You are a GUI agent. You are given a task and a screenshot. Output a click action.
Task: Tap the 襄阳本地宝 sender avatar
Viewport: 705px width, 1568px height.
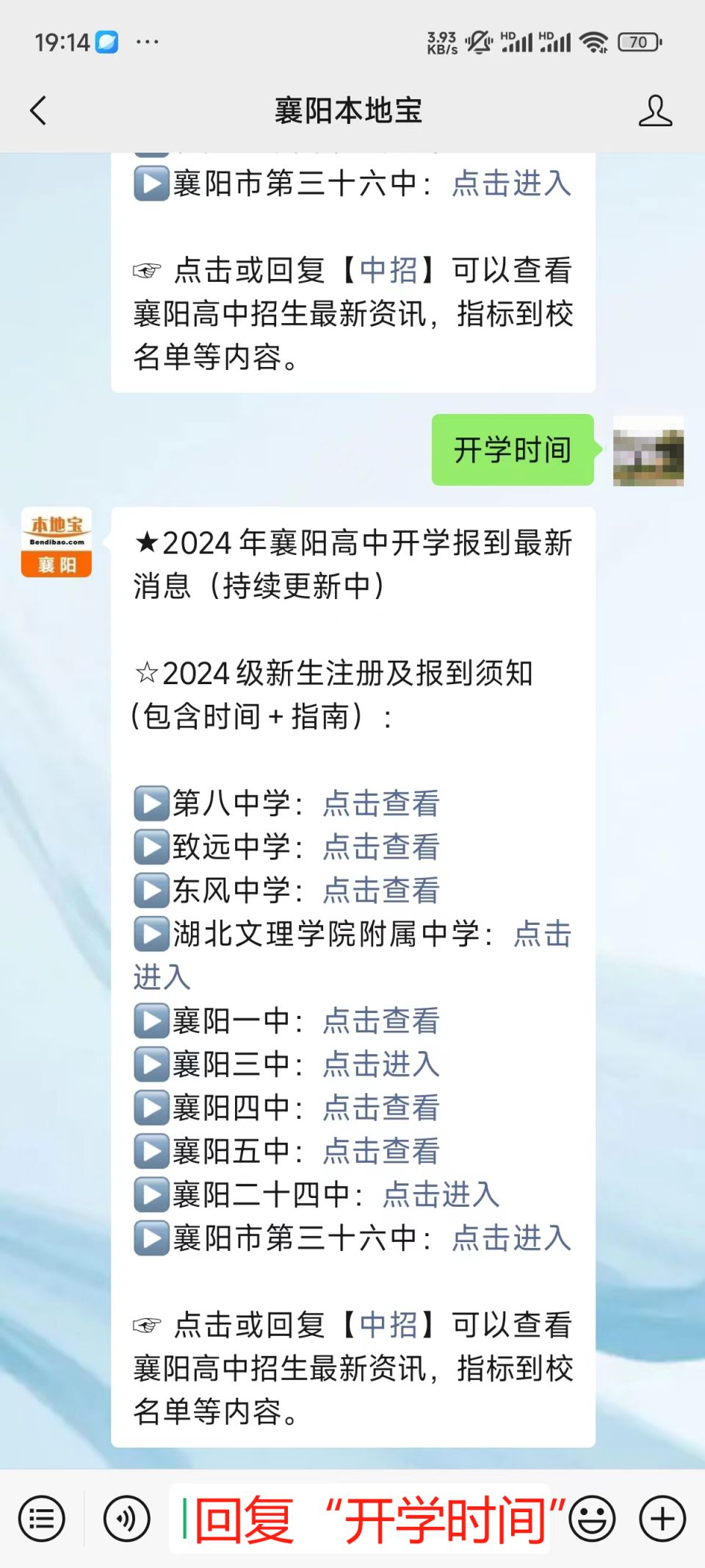[x=57, y=542]
